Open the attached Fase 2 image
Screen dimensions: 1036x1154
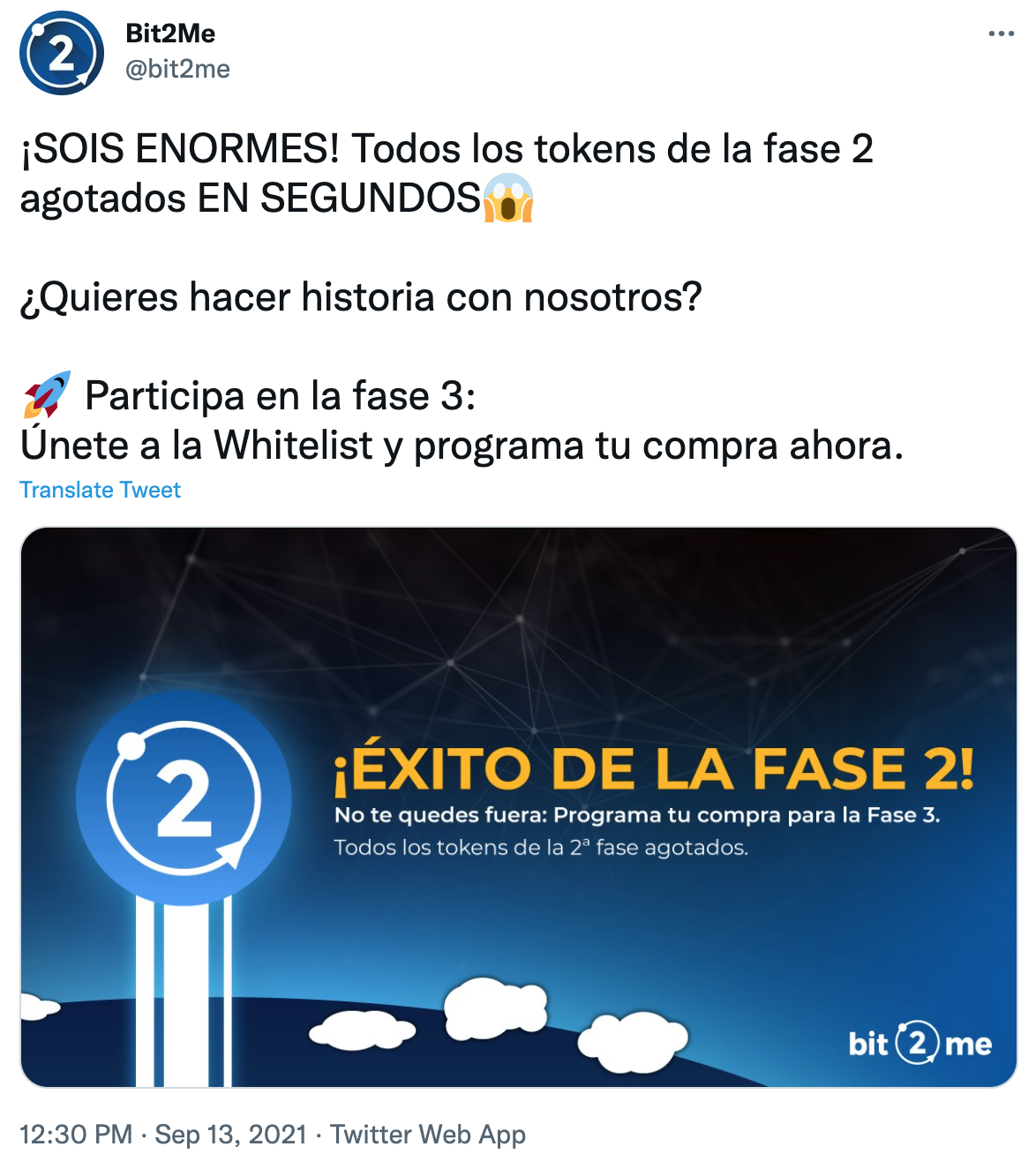tap(518, 806)
